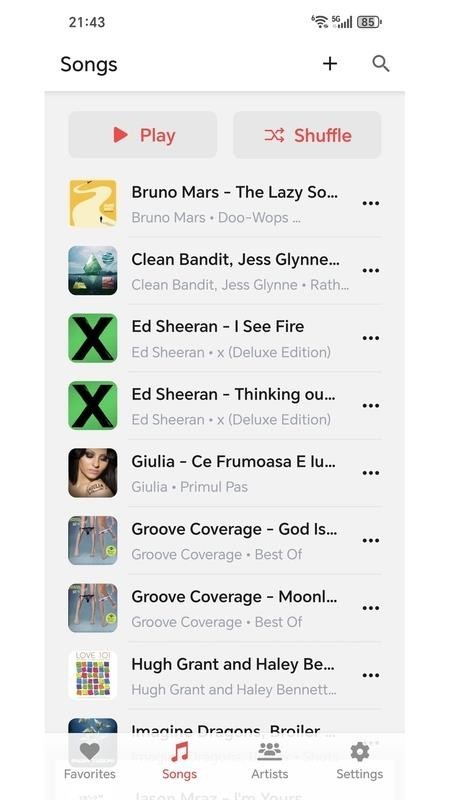This screenshot has width=450, height=800.
Task: Shuffle all songs
Action: pyautogui.click(x=307, y=135)
